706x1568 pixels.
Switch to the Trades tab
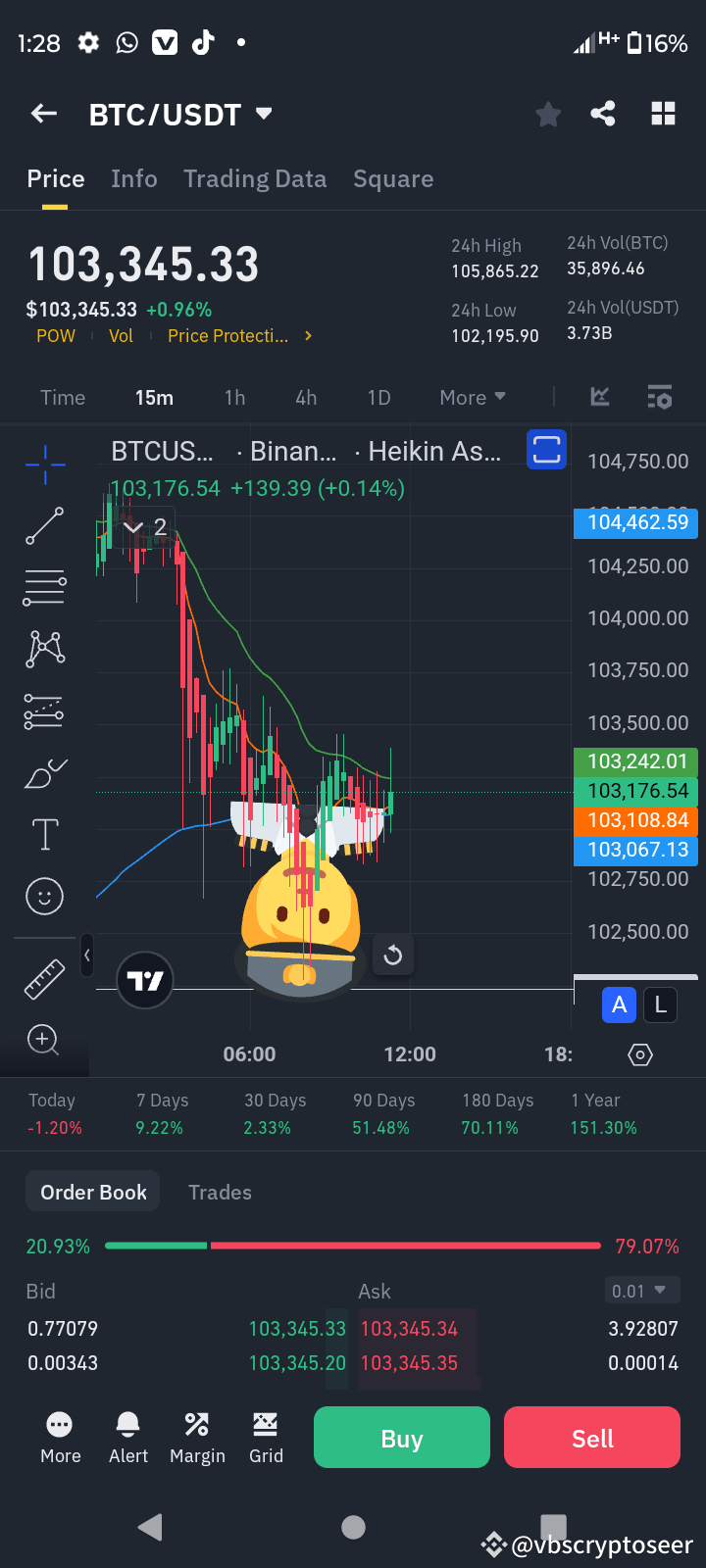(x=220, y=1192)
